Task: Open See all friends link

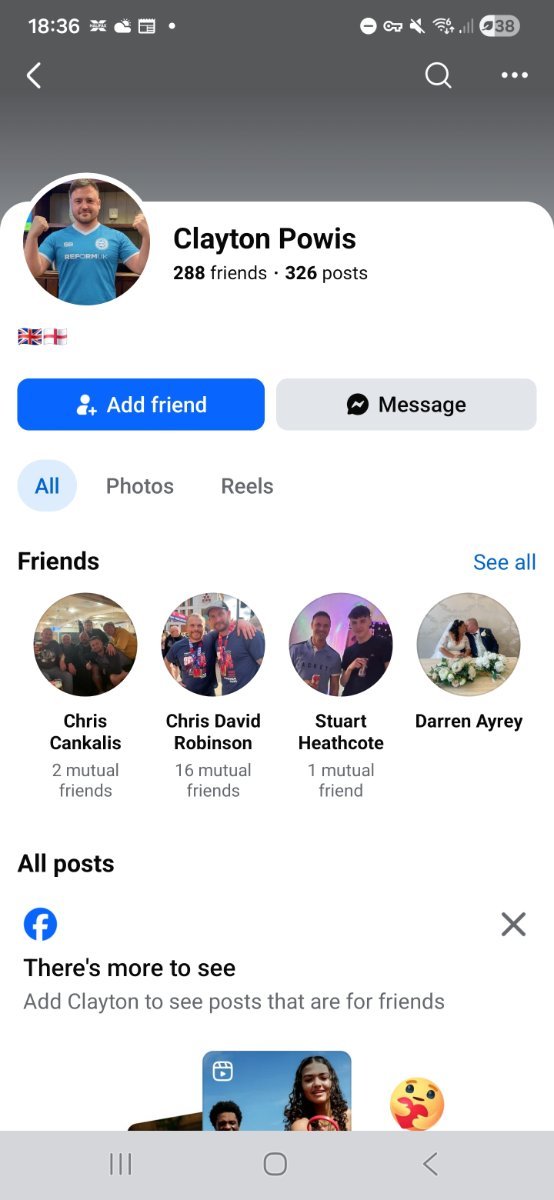Action: 505,562
